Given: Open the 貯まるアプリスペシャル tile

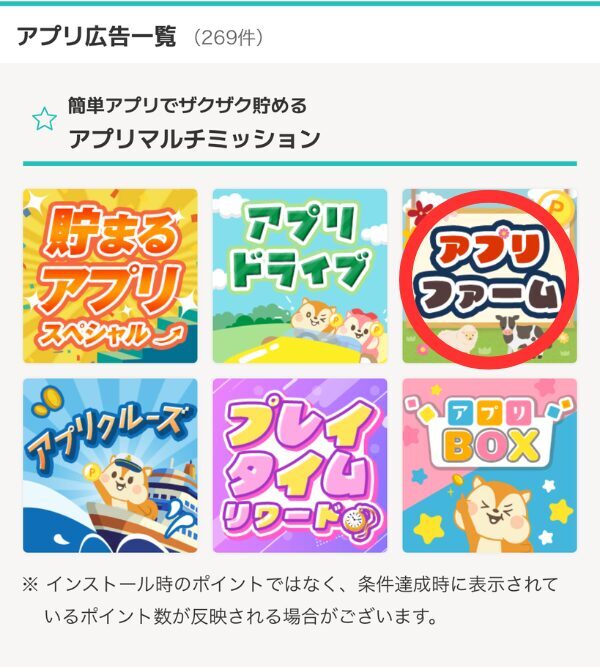Looking at the screenshot, I should click(110, 276).
